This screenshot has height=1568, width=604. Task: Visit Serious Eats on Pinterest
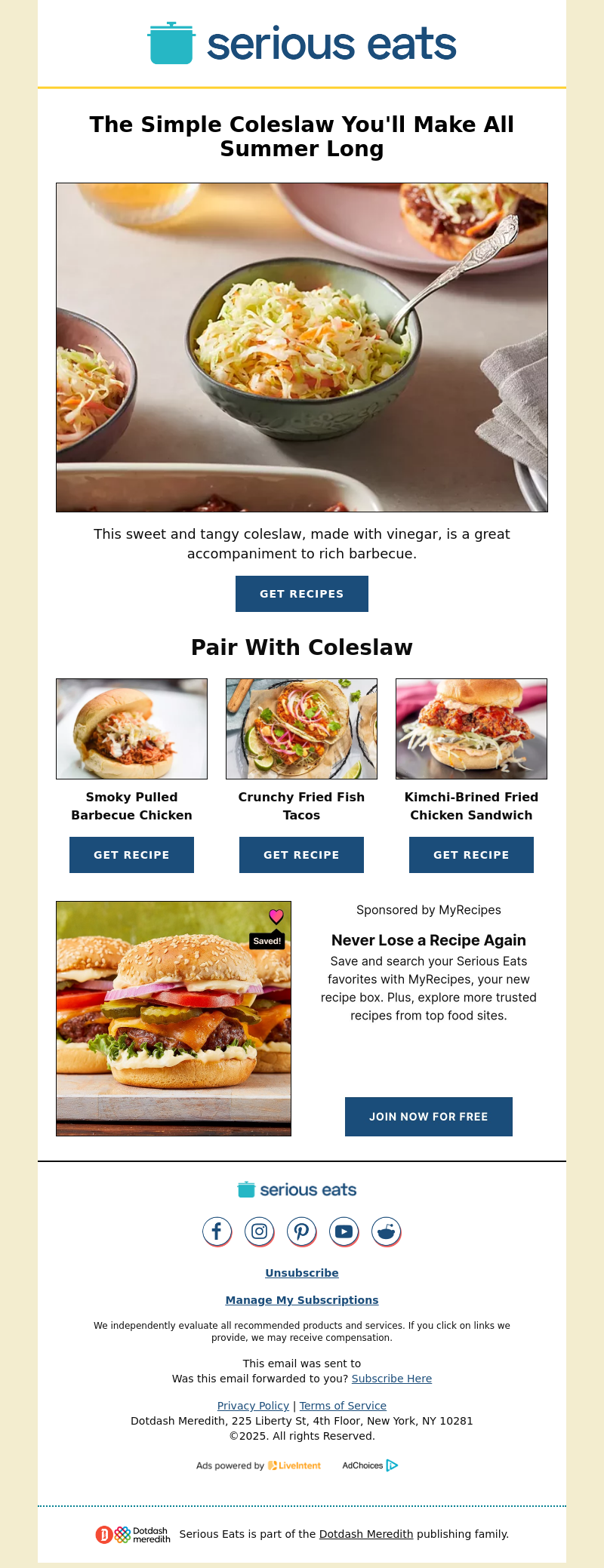[301, 1231]
